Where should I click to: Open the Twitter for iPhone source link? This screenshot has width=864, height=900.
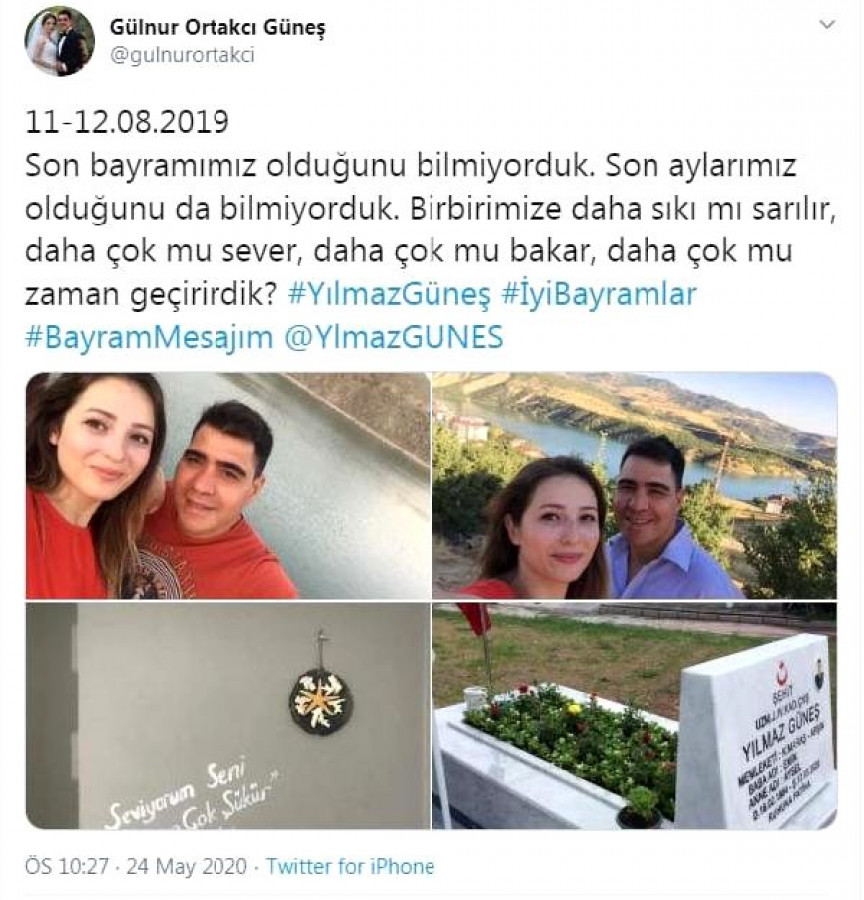[349, 866]
